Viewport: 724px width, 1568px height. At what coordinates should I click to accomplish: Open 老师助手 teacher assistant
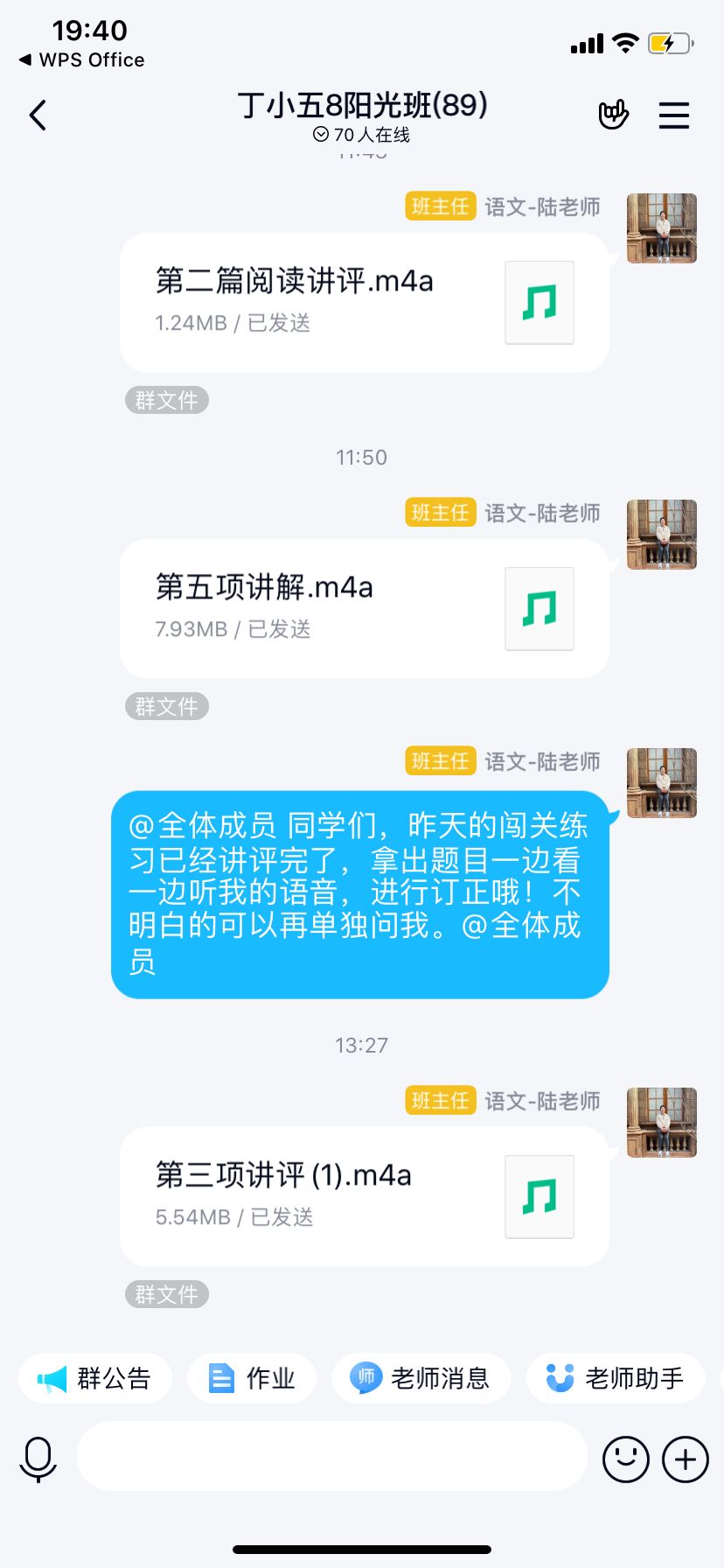[616, 1379]
